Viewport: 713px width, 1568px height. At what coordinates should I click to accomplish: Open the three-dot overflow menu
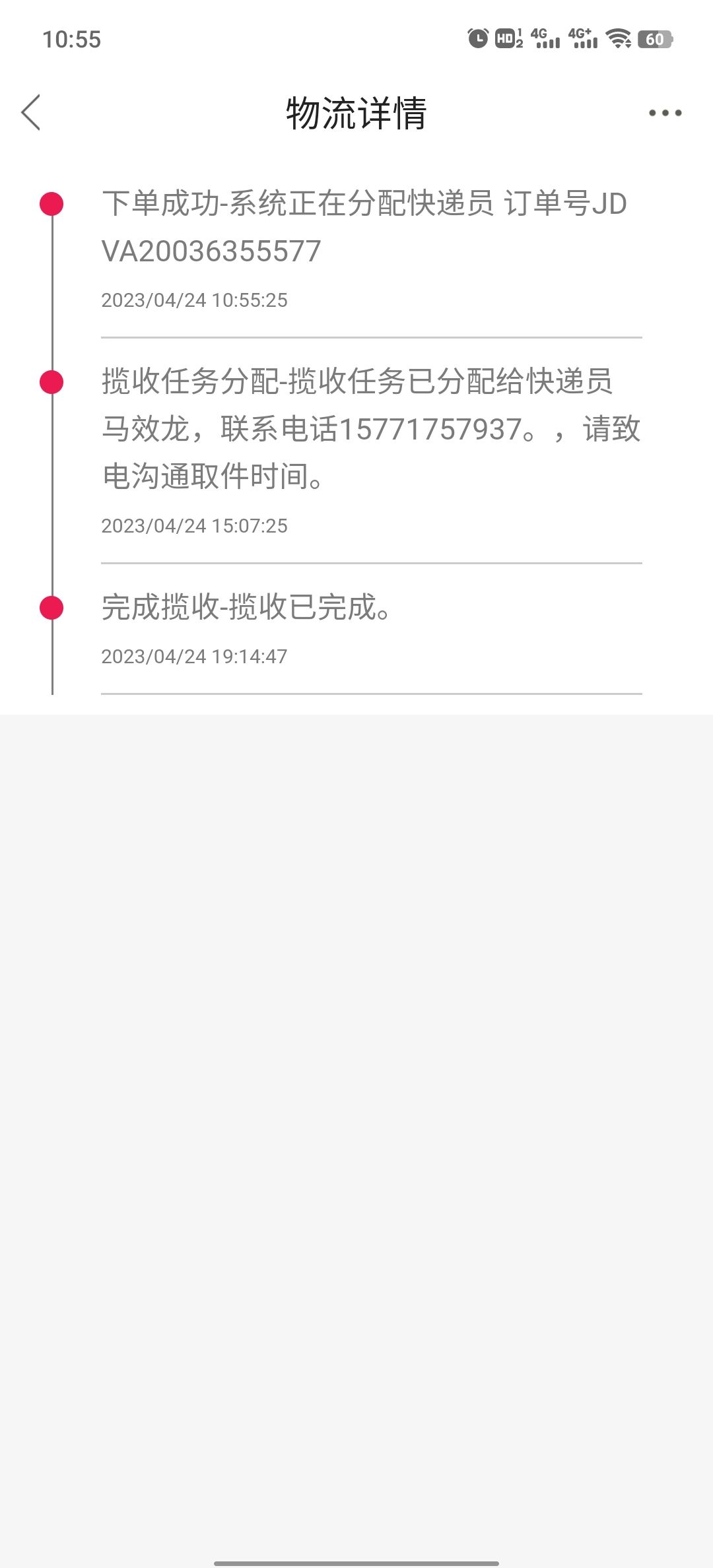665,113
